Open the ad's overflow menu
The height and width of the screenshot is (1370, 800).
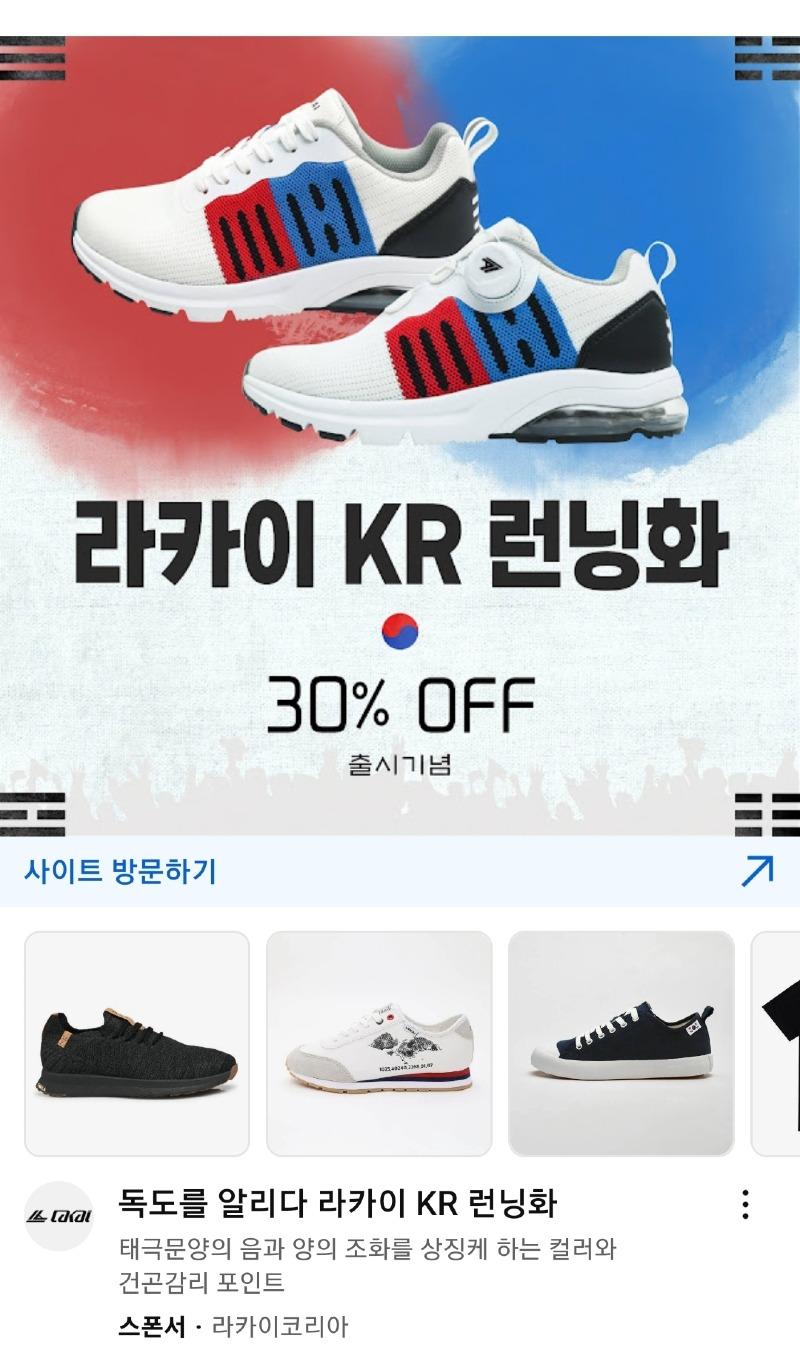pyautogui.click(x=745, y=1205)
